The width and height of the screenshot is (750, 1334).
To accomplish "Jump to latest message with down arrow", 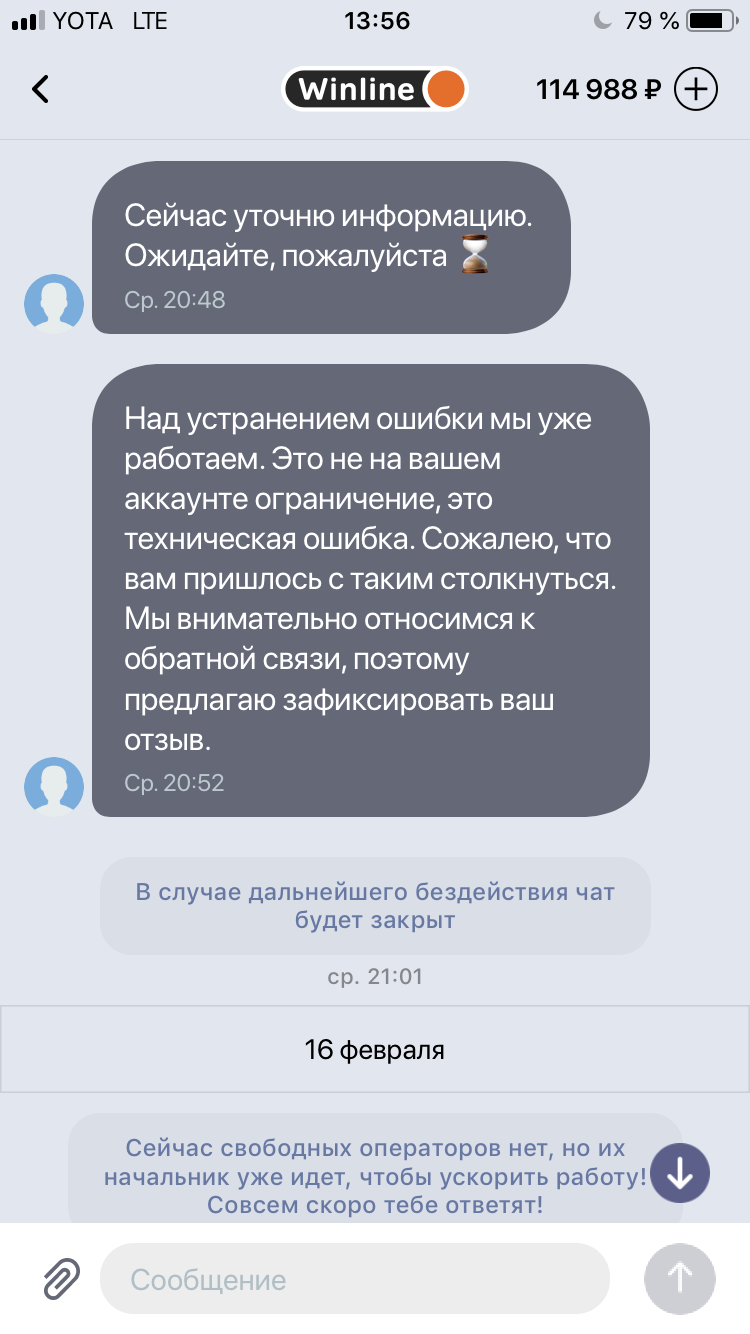I will [680, 1172].
